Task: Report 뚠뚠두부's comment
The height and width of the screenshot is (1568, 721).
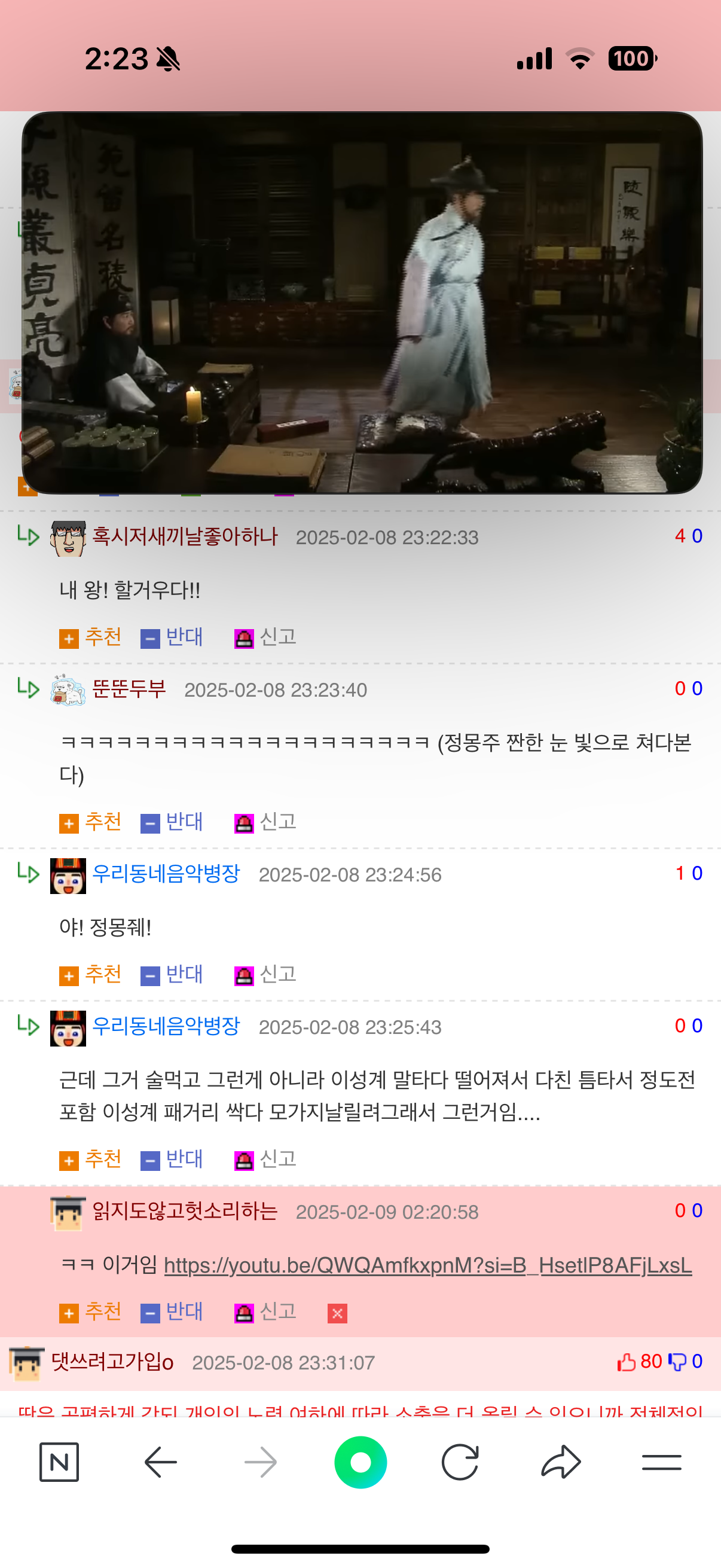Action: (x=265, y=822)
